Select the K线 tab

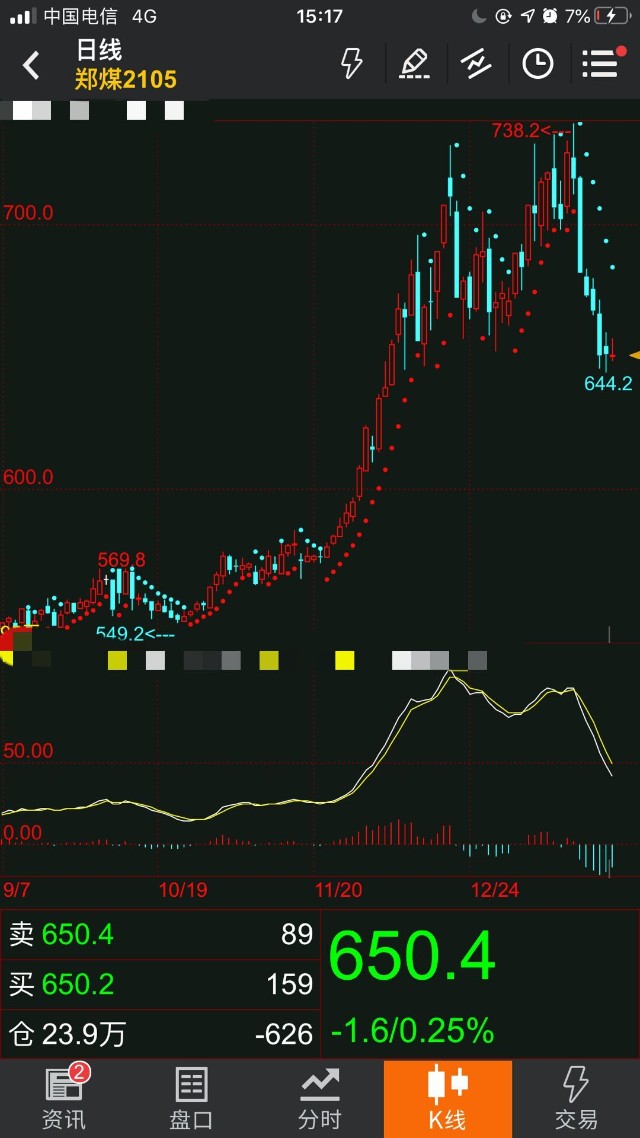pos(448,1099)
